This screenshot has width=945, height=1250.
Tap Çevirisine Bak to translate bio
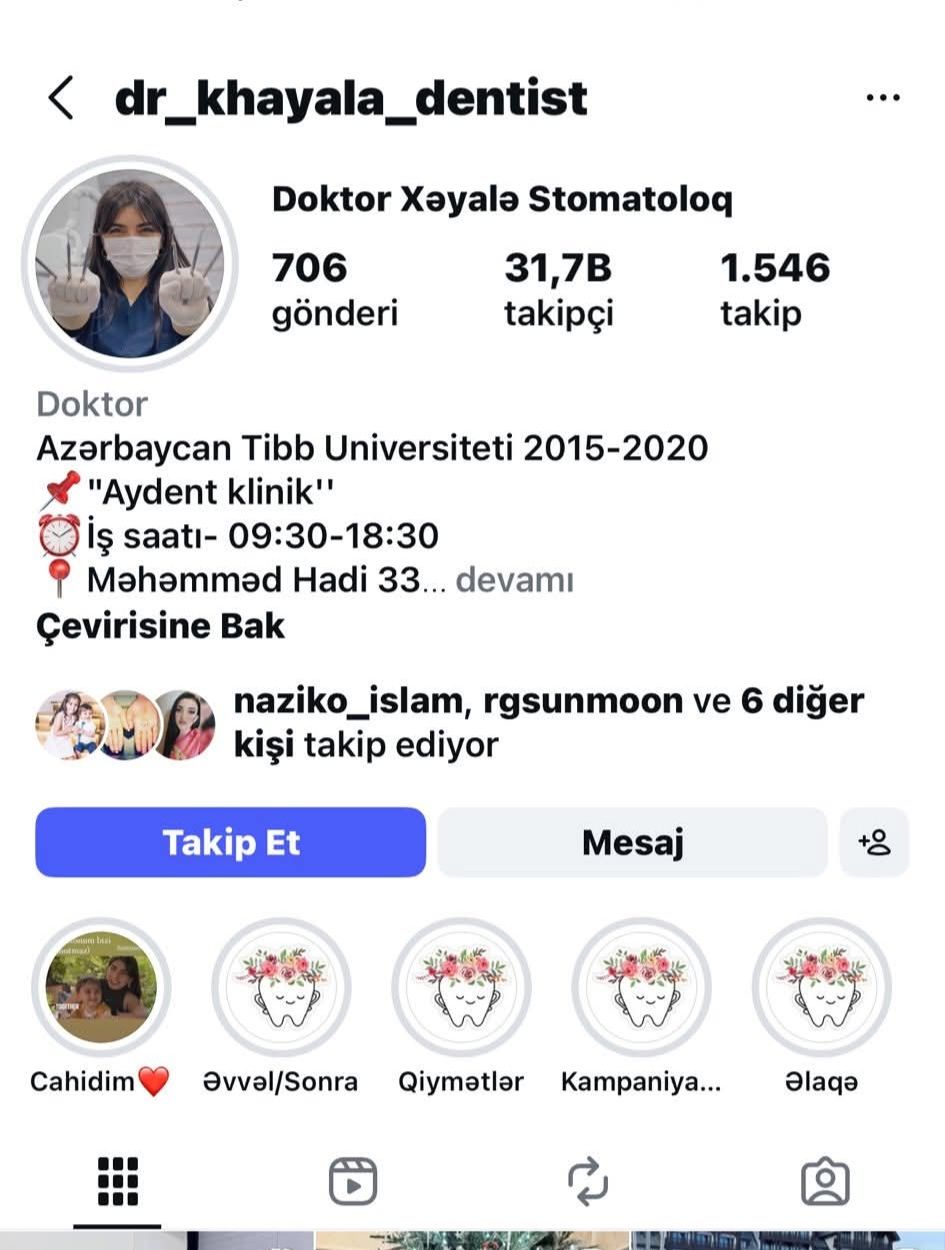(x=160, y=626)
